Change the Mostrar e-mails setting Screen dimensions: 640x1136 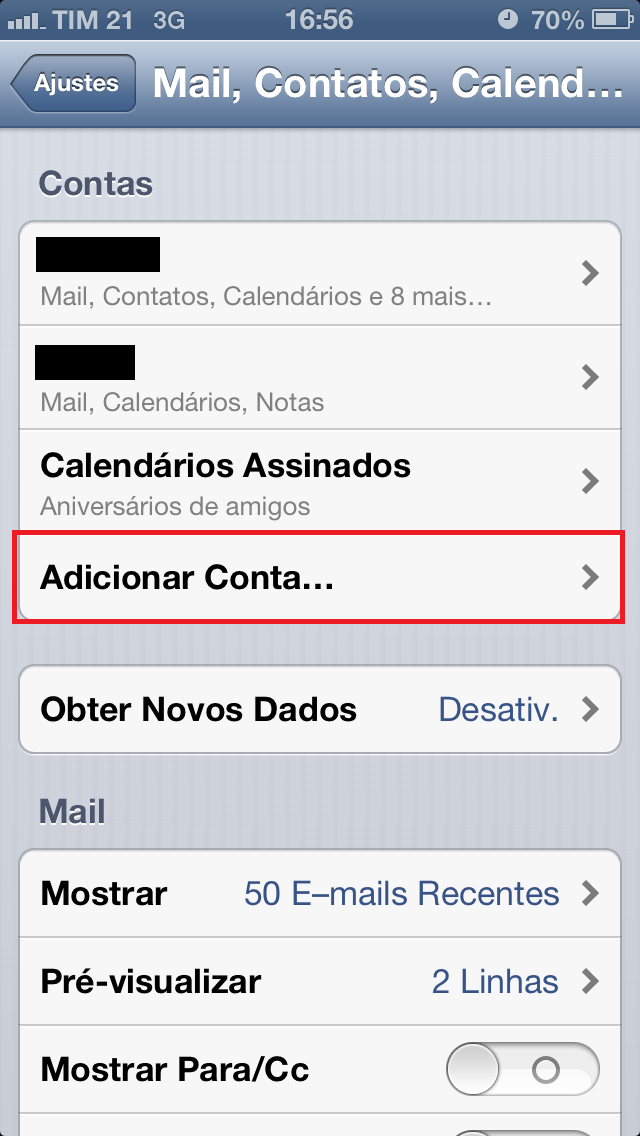point(319,893)
